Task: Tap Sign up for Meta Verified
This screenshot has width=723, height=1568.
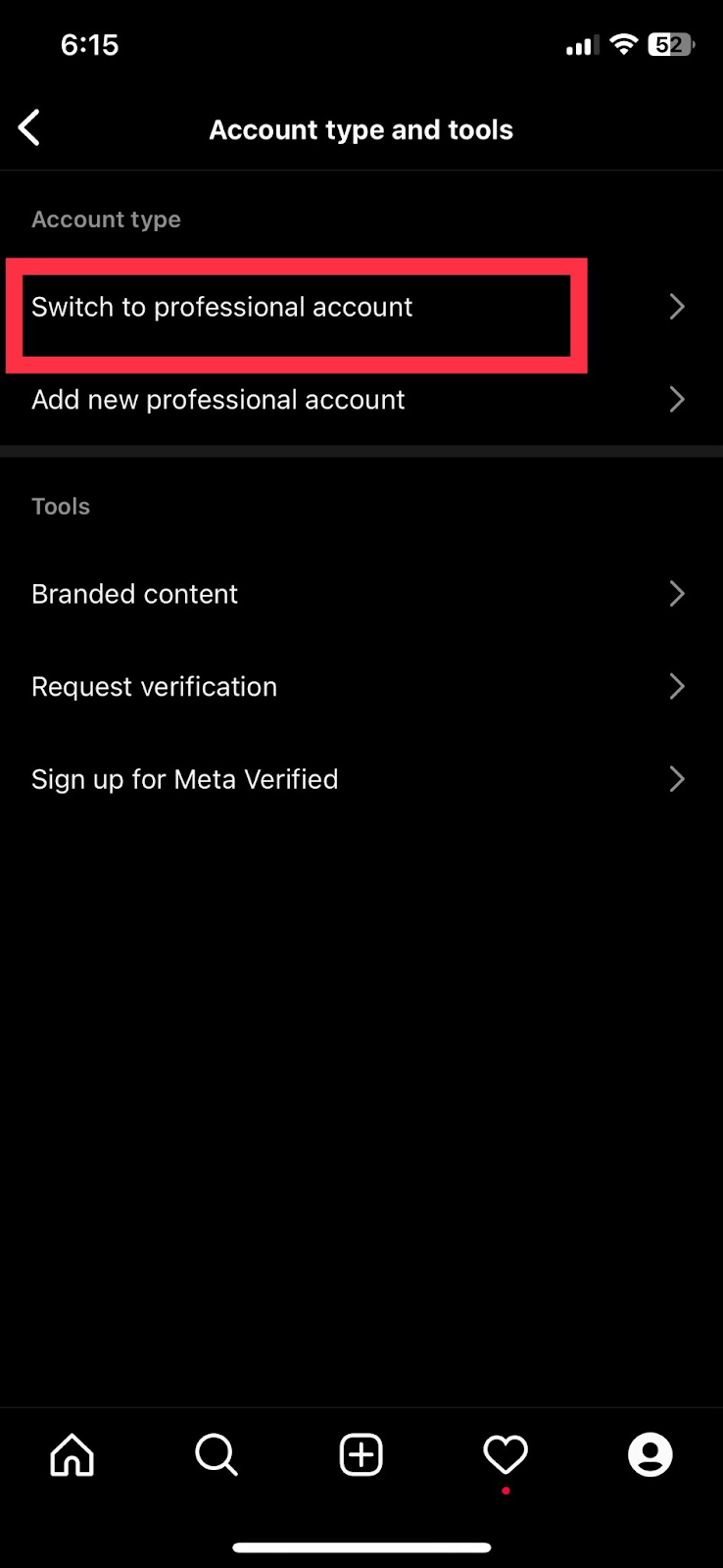Action: tap(361, 780)
